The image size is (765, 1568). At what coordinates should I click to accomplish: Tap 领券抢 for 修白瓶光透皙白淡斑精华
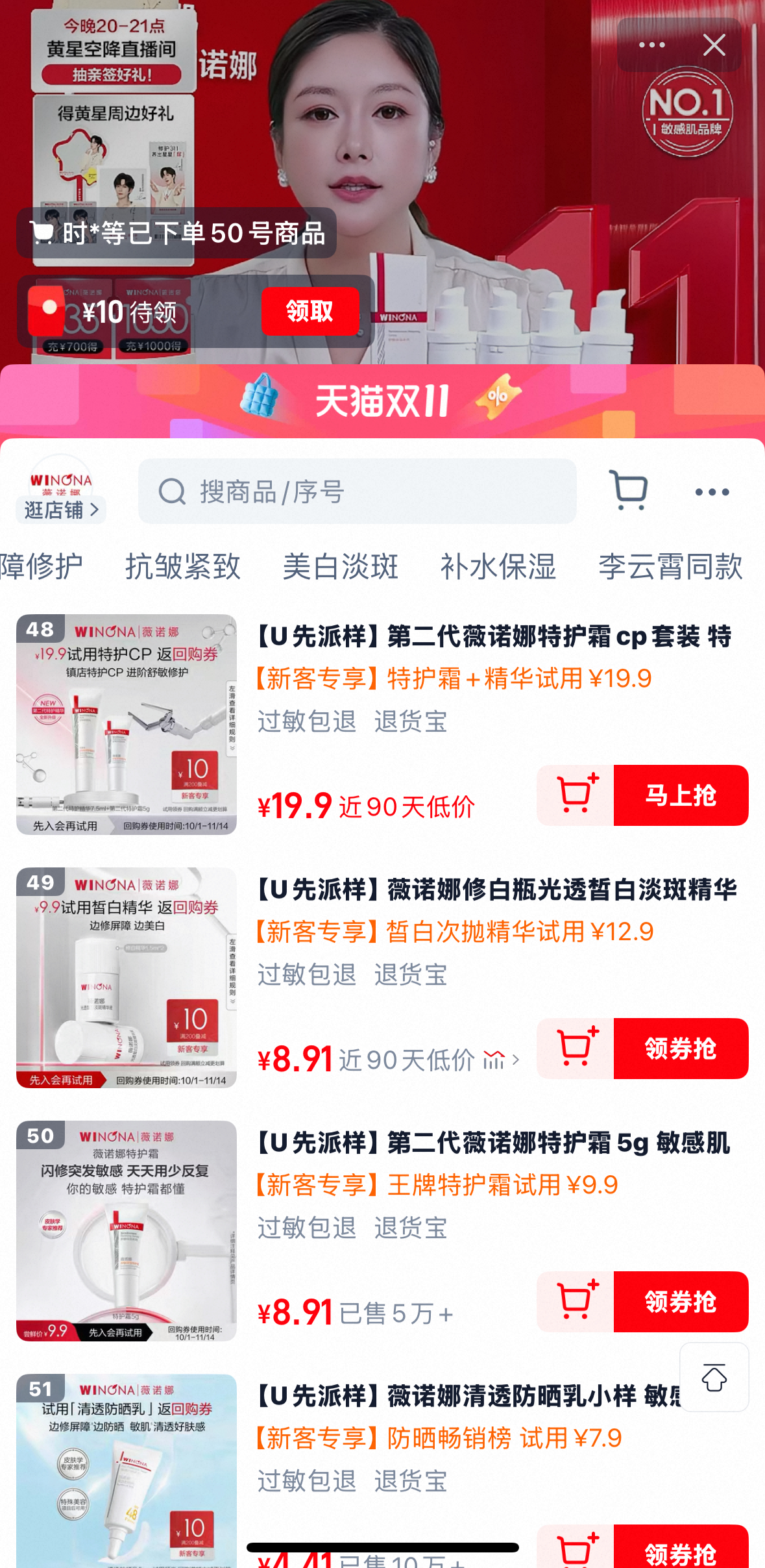tap(681, 1049)
